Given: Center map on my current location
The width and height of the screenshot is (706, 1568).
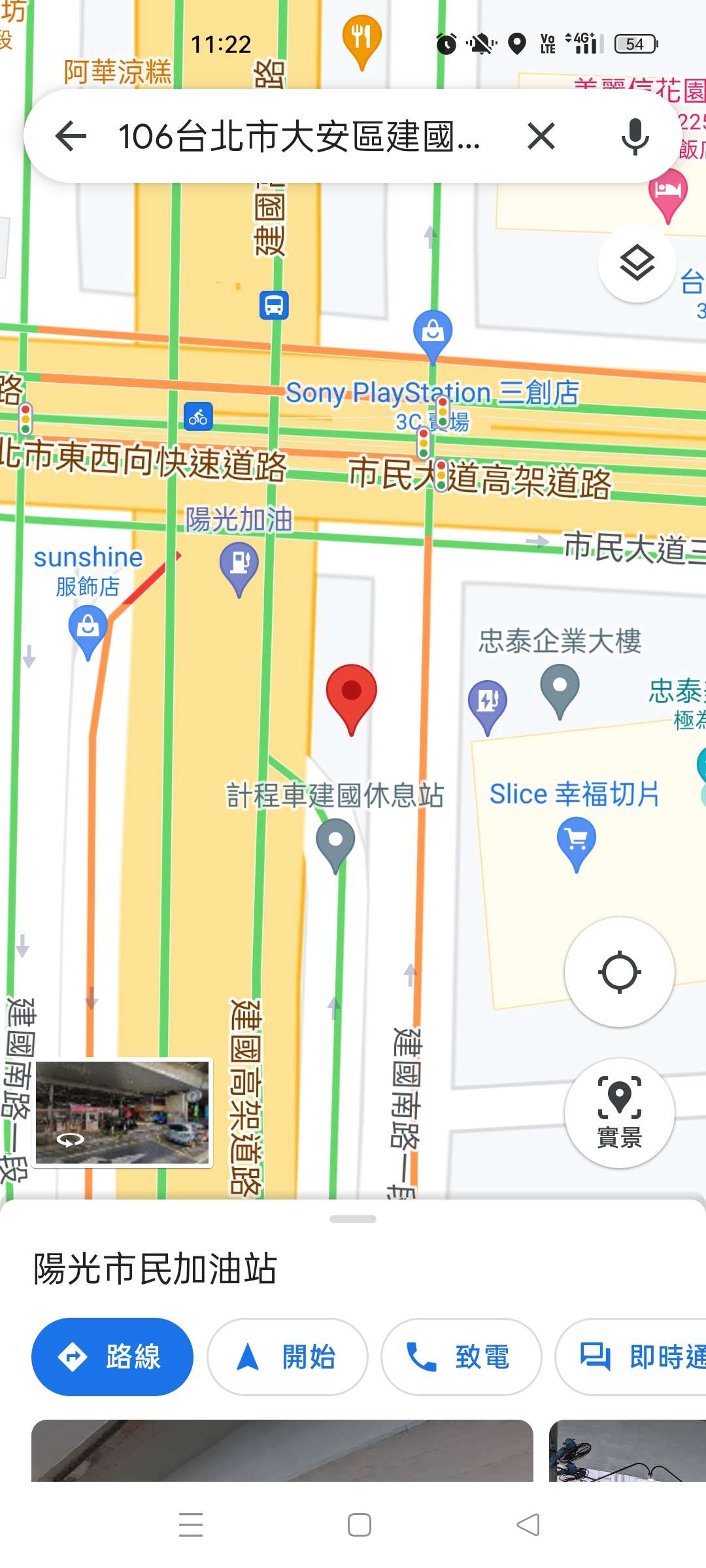Looking at the screenshot, I should 619,972.
